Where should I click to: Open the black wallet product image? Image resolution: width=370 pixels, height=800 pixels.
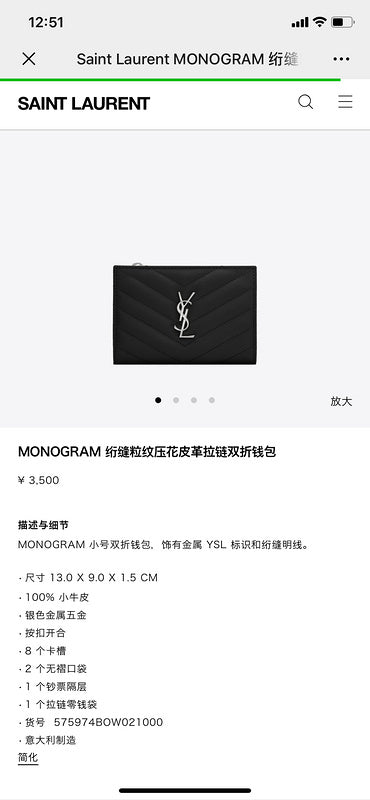(x=185, y=314)
